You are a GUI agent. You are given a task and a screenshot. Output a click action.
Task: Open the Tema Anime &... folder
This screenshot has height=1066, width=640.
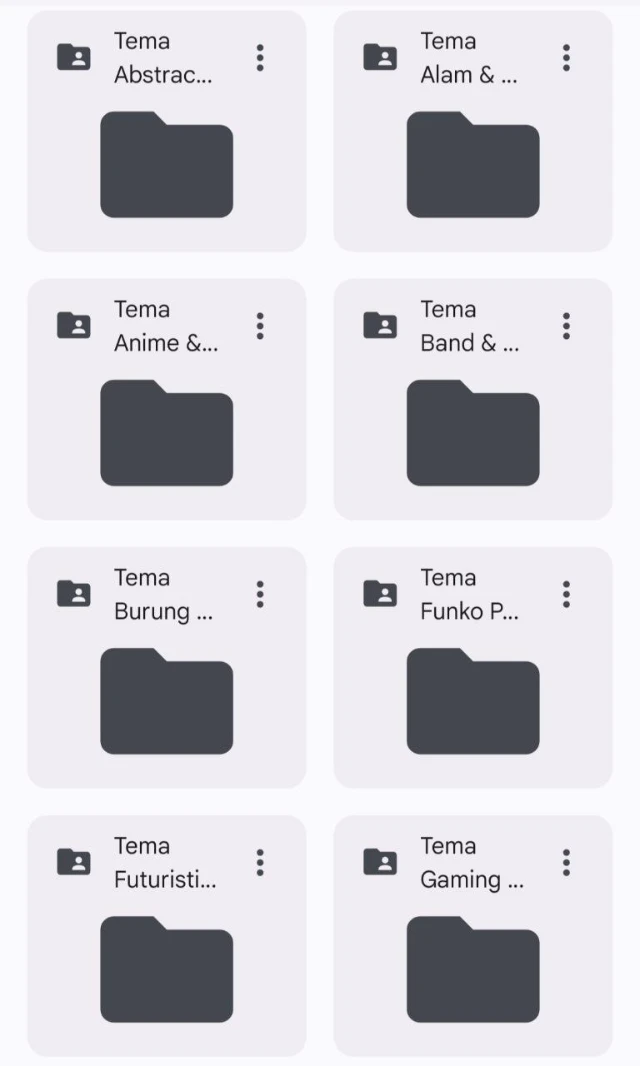coord(166,433)
